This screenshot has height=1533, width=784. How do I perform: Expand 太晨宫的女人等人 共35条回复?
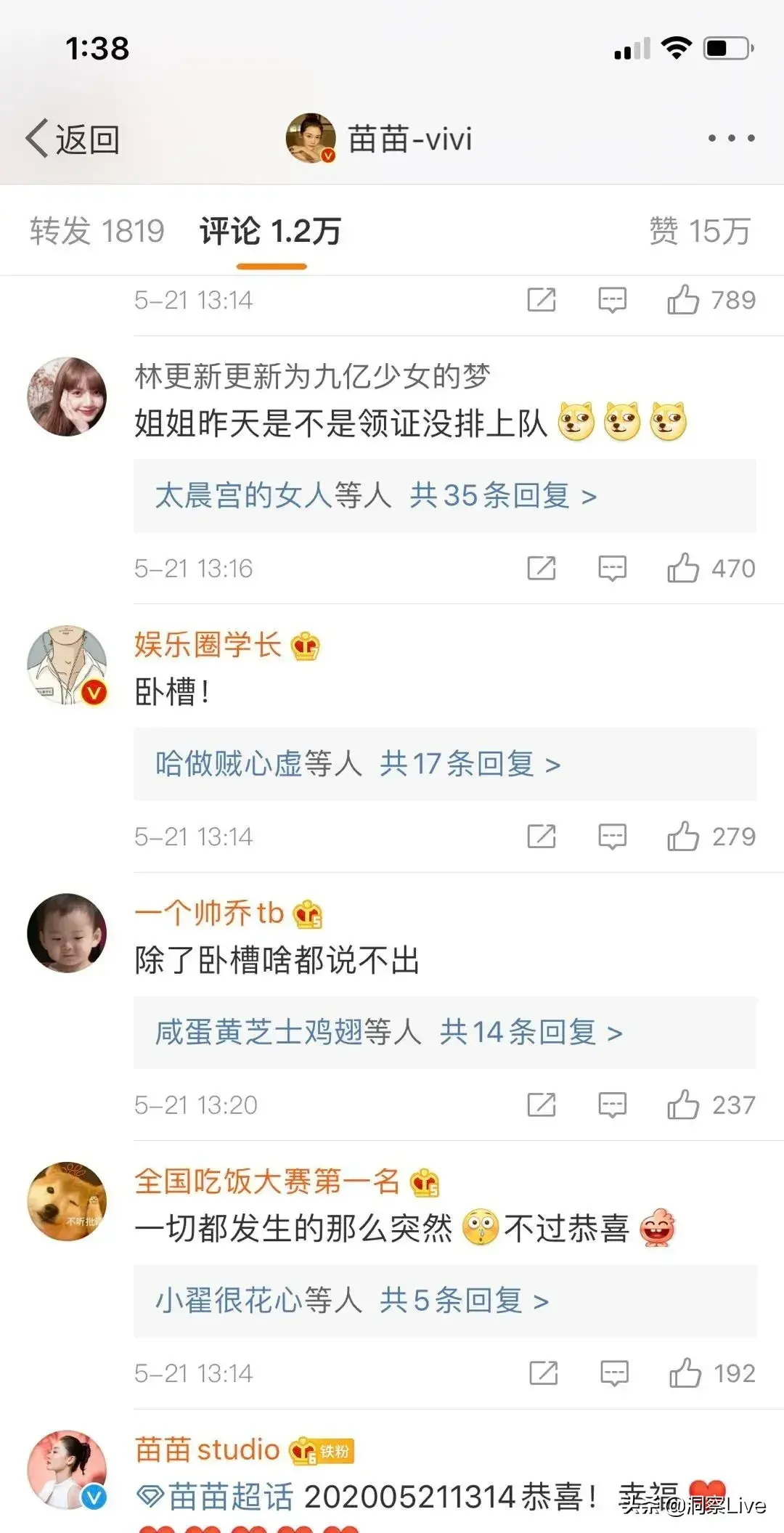tap(376, 496)
